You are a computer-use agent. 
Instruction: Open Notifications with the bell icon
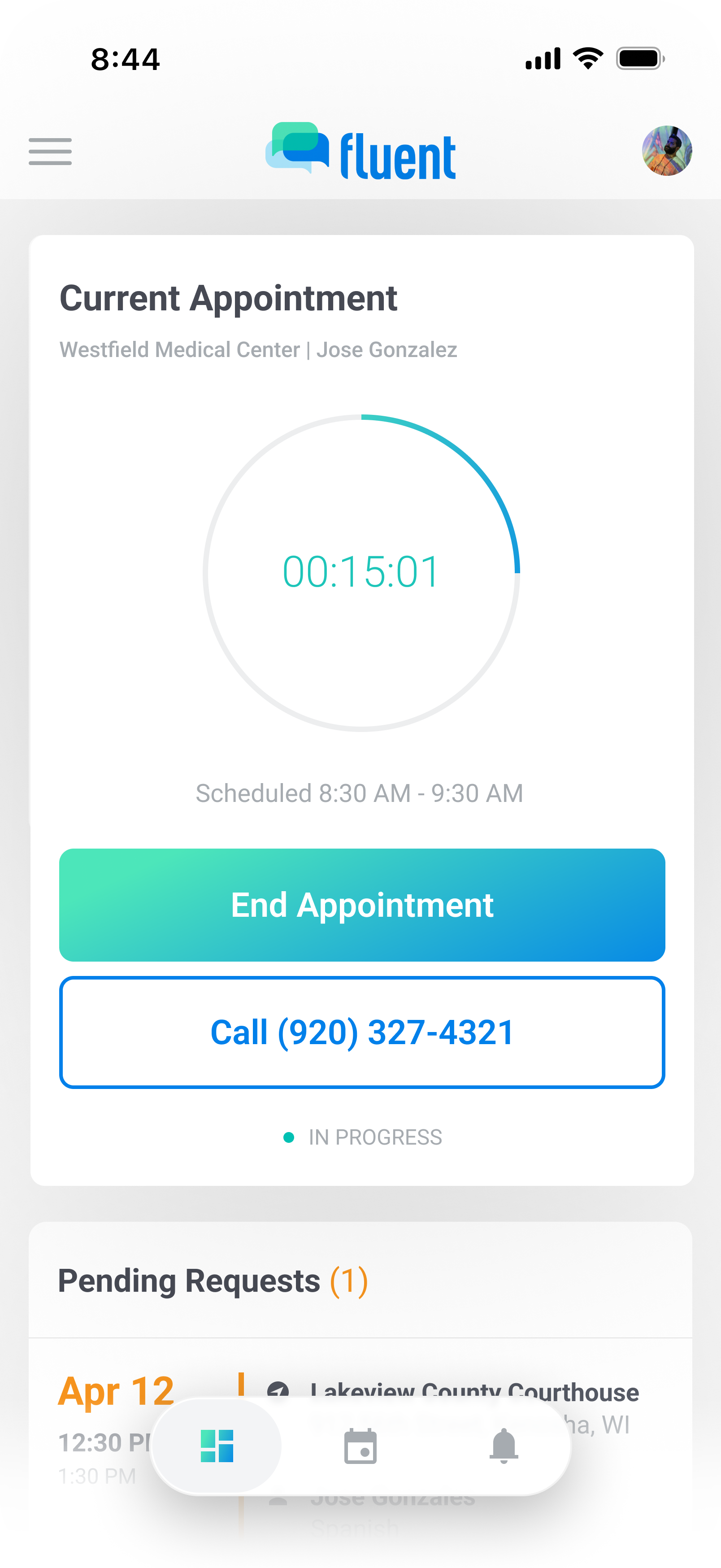click(503, 1447)
